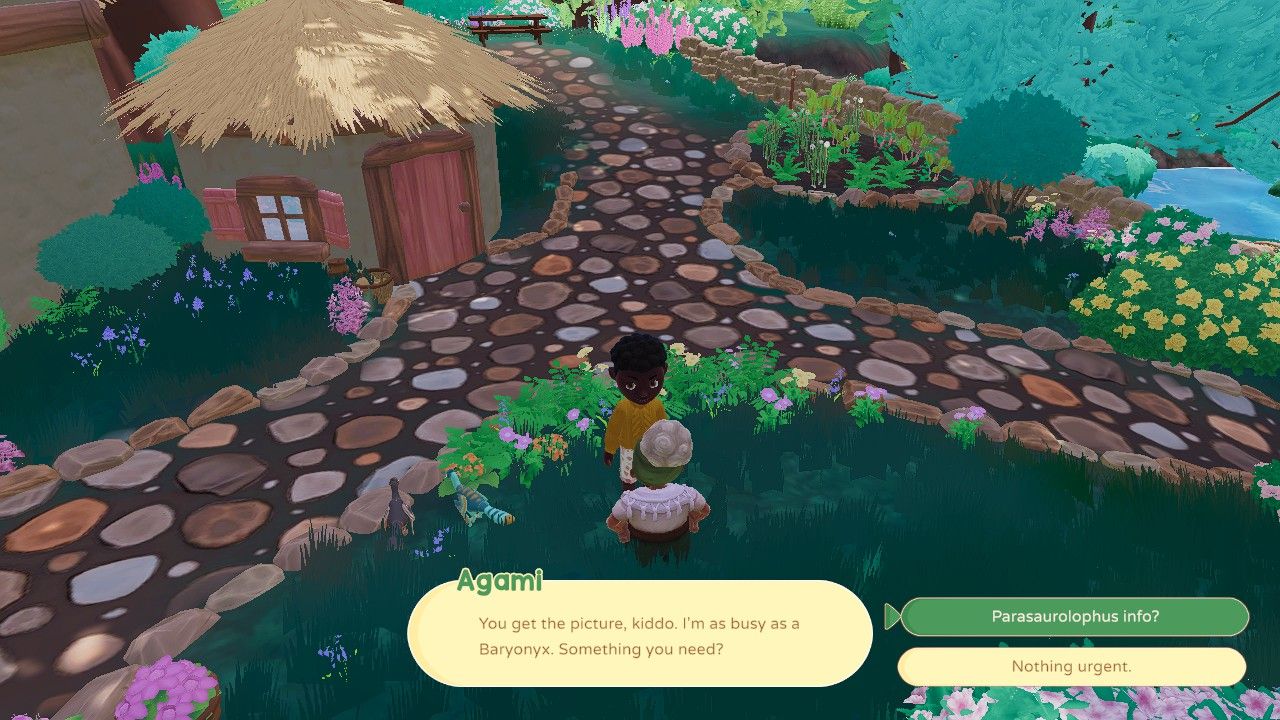The image size is (1280, 720).
Task: Choose the 'Nothing urgent.' reply
Action: 1071,666
